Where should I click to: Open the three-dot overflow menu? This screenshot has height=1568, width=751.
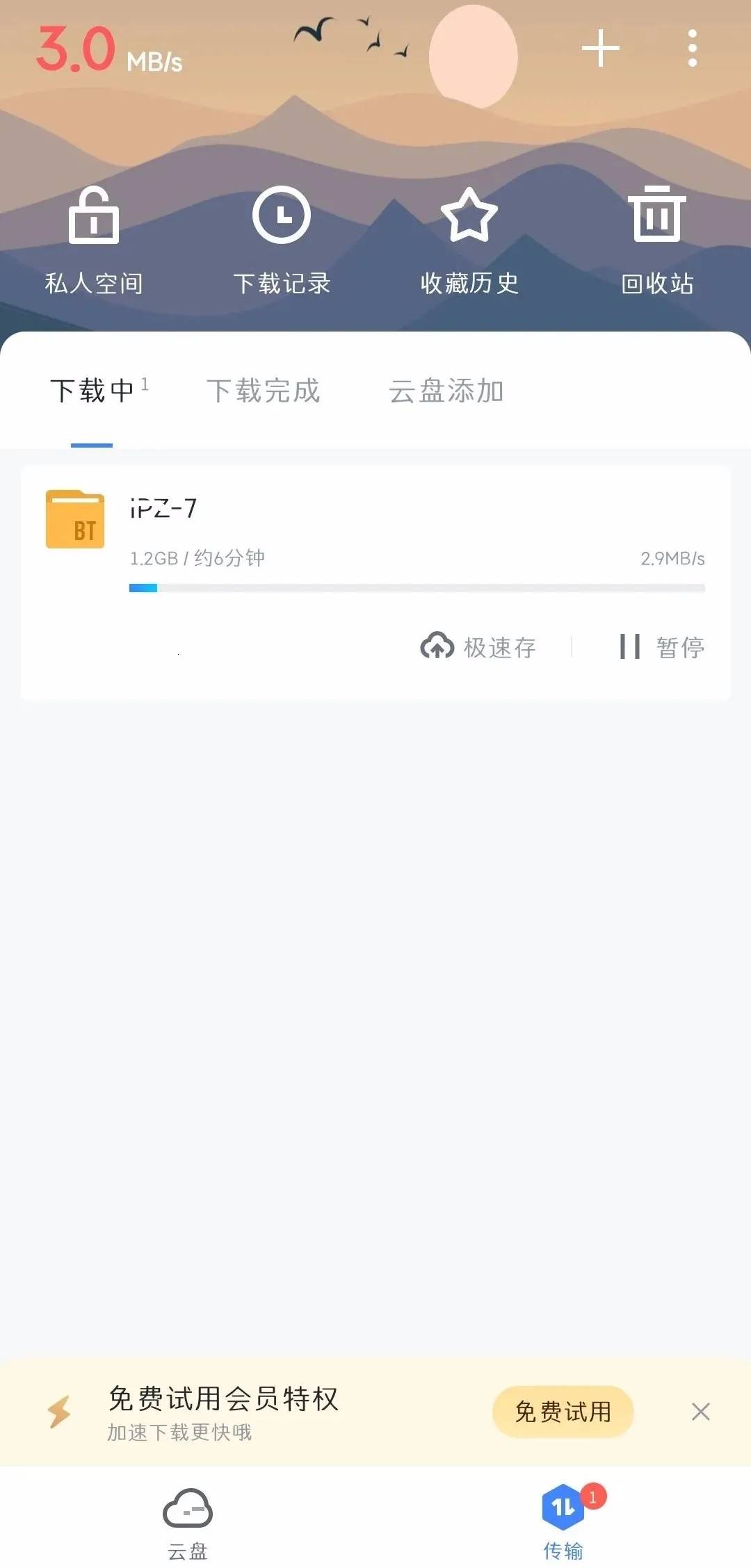[x=692, y=49]
